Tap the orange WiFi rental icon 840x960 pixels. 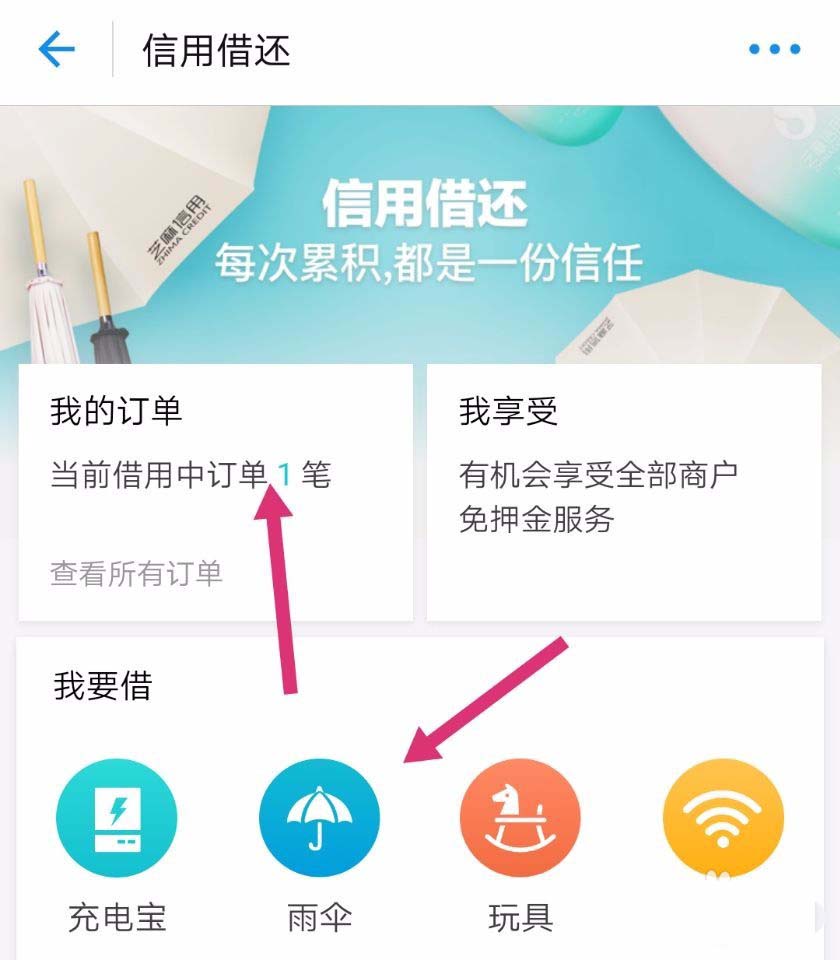click(x=723, y=818)
